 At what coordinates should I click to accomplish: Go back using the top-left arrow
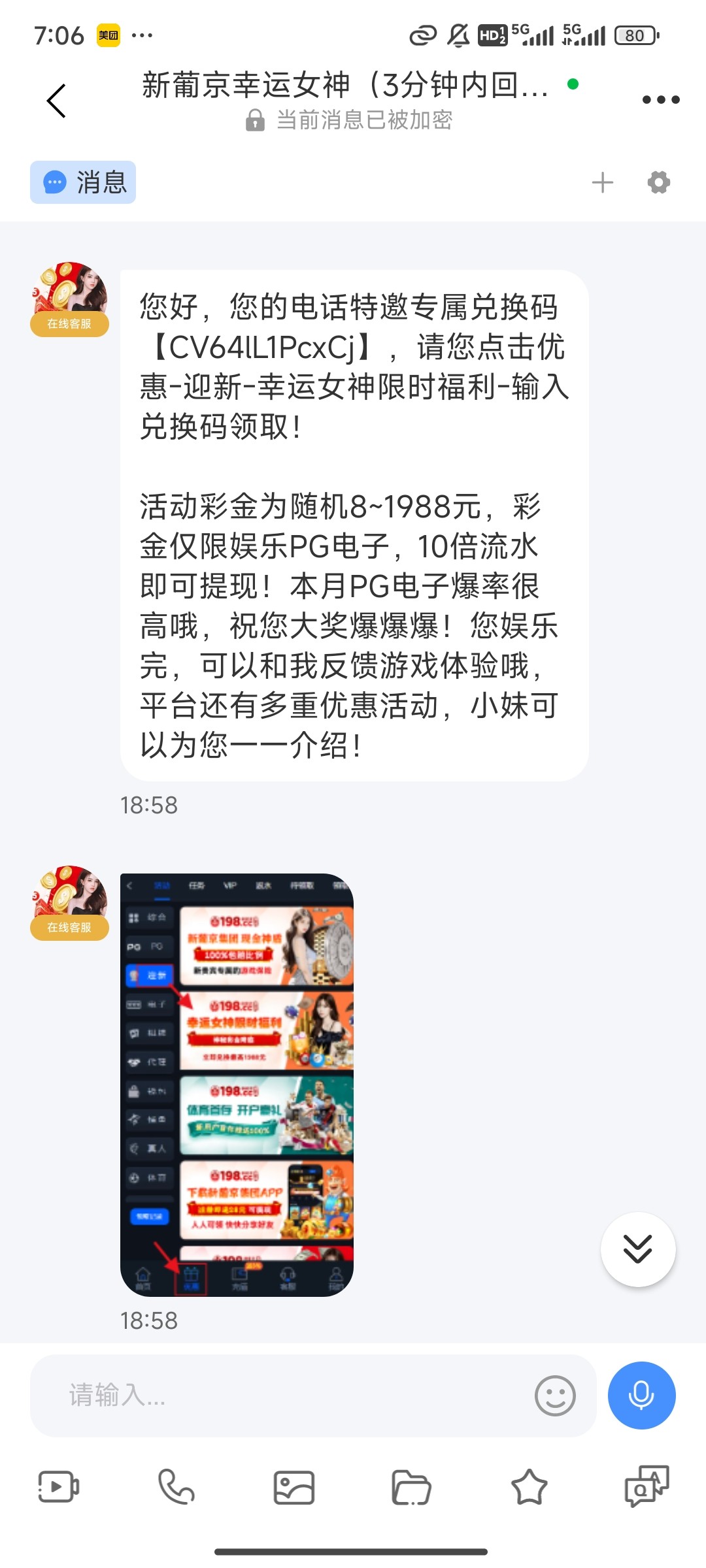tap(56, 101)
